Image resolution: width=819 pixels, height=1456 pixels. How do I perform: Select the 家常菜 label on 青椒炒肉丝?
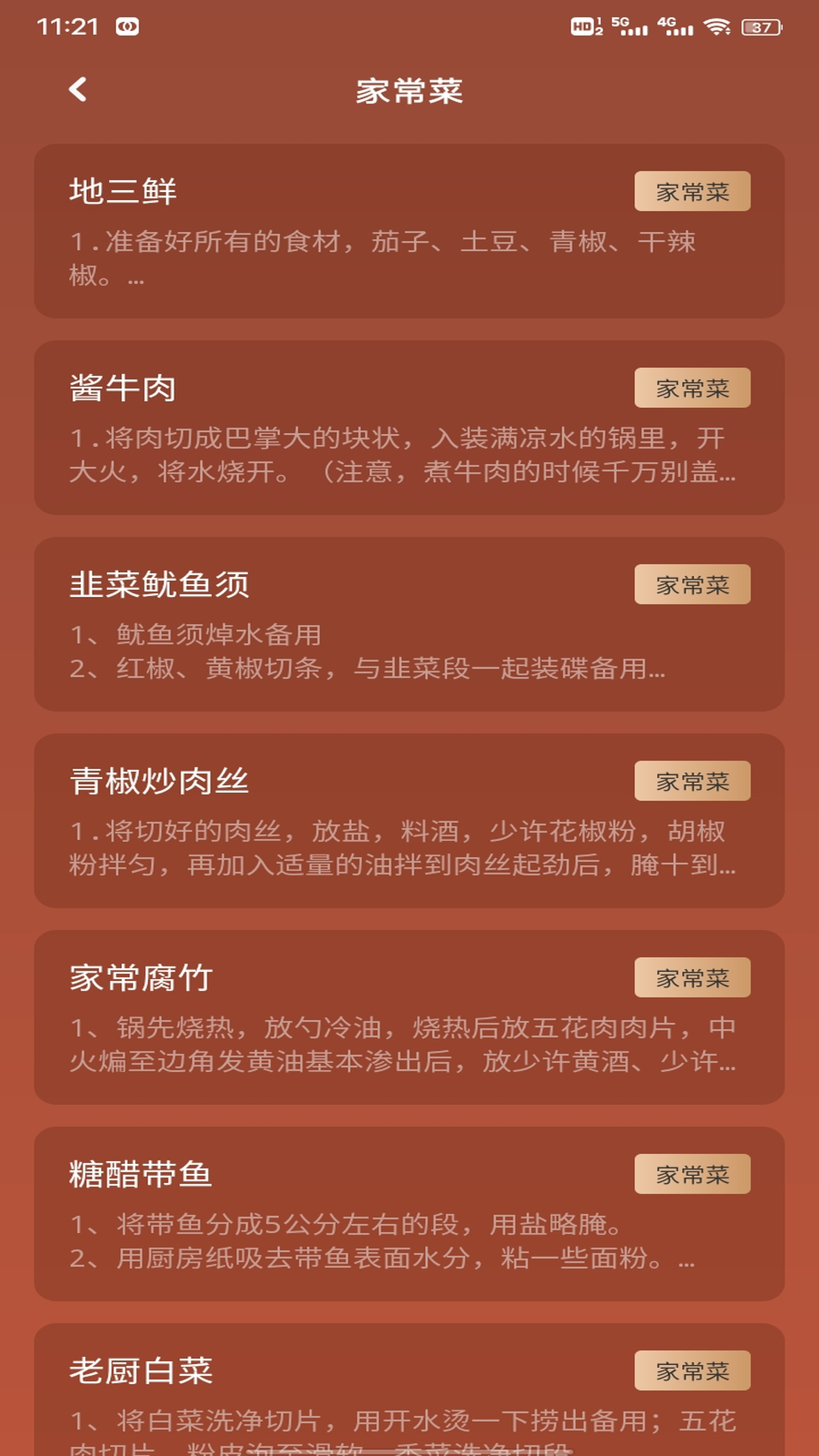[x=691, y=780]
